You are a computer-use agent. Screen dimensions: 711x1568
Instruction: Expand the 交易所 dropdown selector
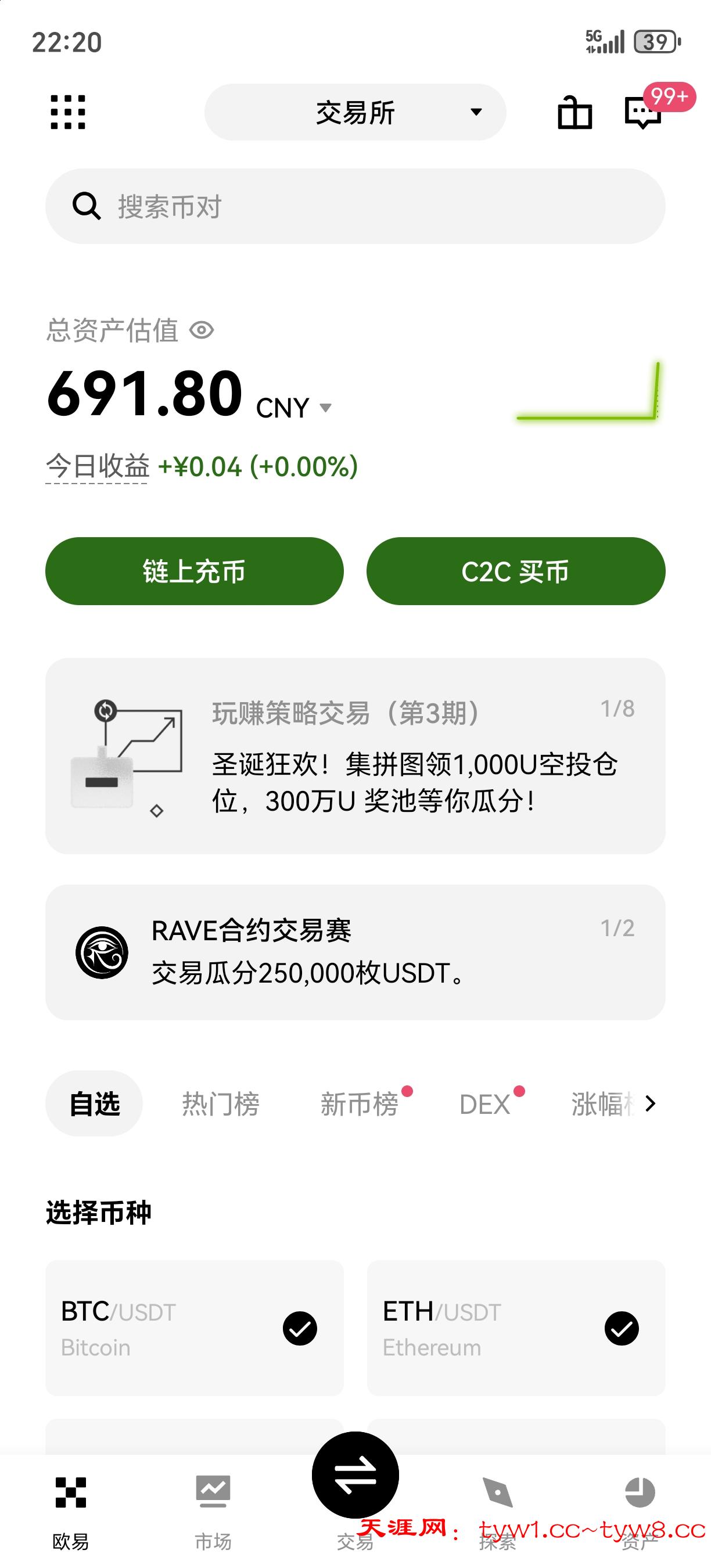[355, 112]
